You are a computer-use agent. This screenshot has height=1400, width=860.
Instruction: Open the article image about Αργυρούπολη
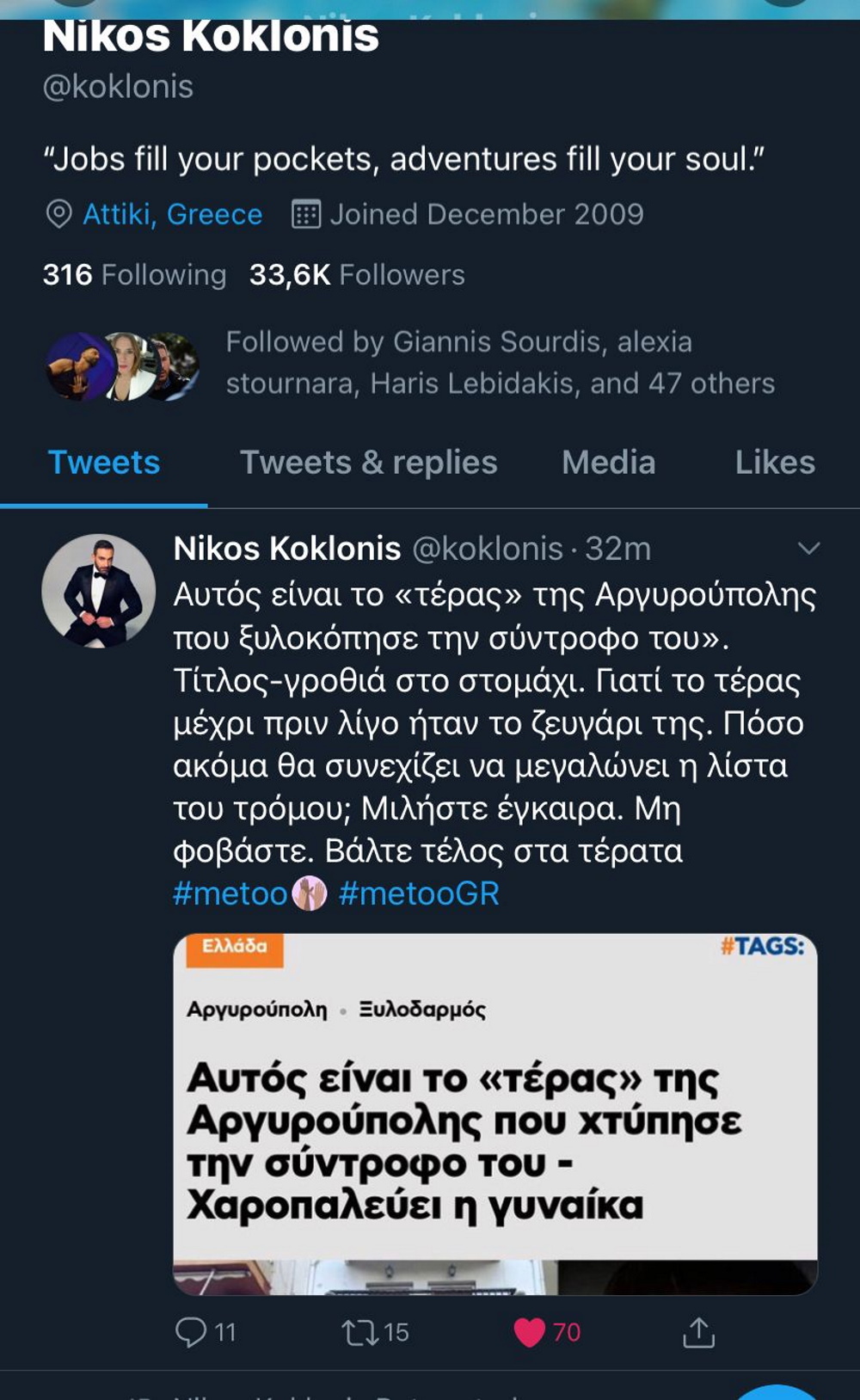pyautogui.click(x=495, y=1114)
